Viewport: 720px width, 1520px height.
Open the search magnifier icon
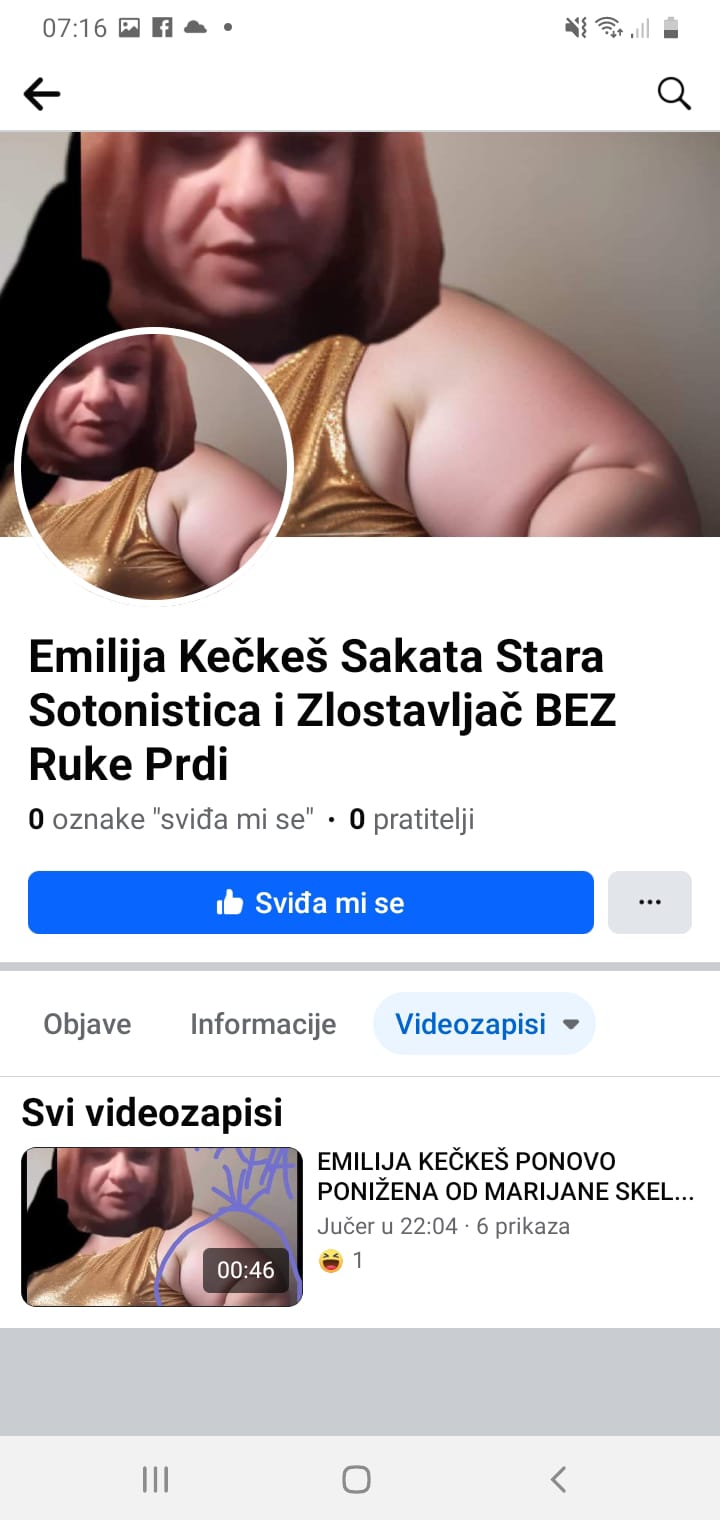click(674, 94)
